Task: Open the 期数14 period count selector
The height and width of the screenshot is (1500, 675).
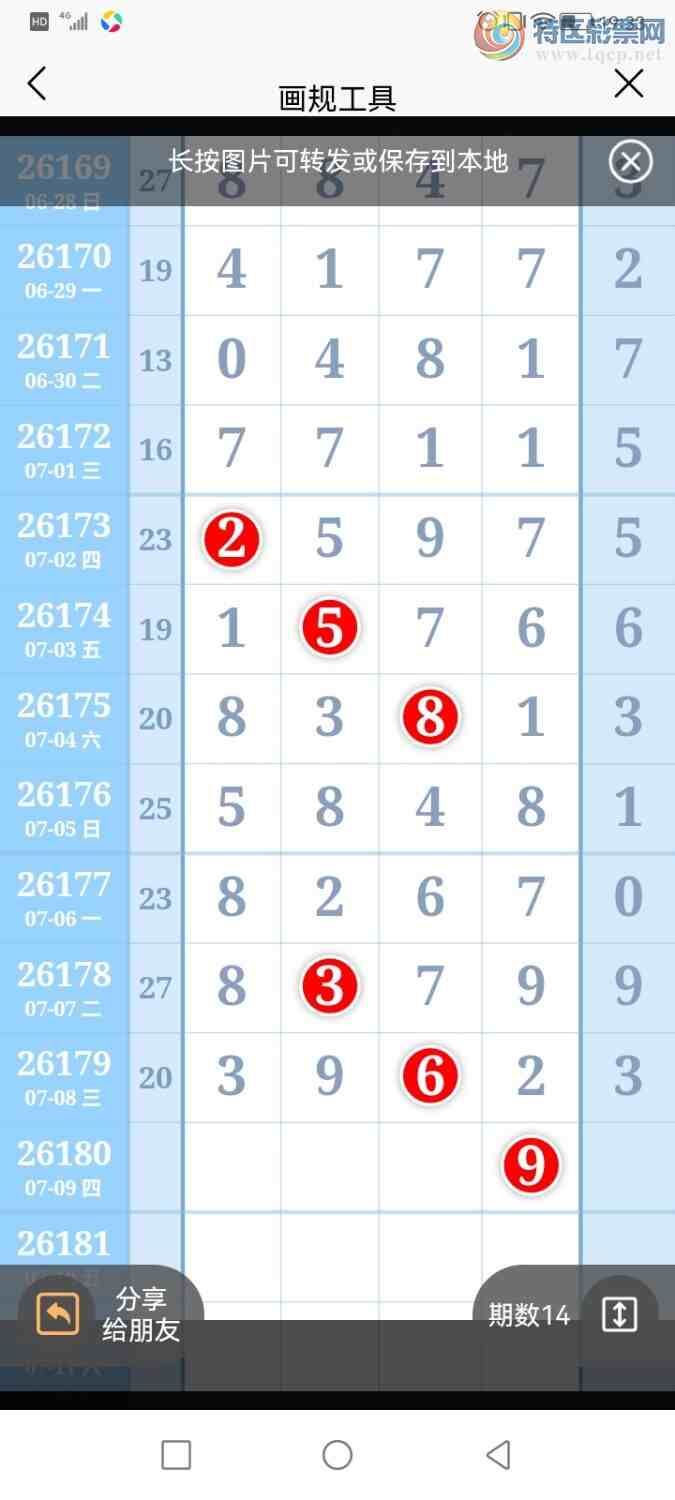Action: (565, 1314)
